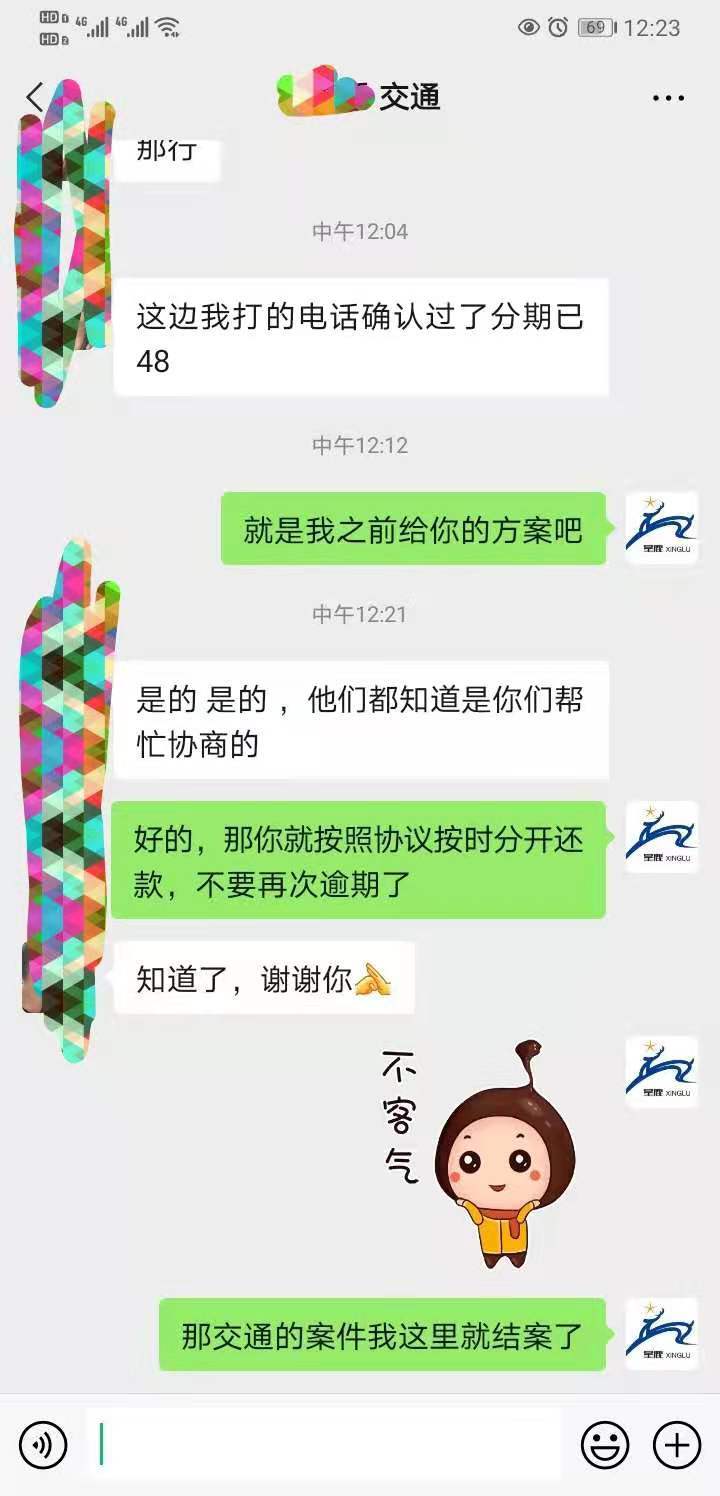Open the chat's three-dot overflow menu
Viewport: 720px width, 1496px height.
tap(668, 98)
